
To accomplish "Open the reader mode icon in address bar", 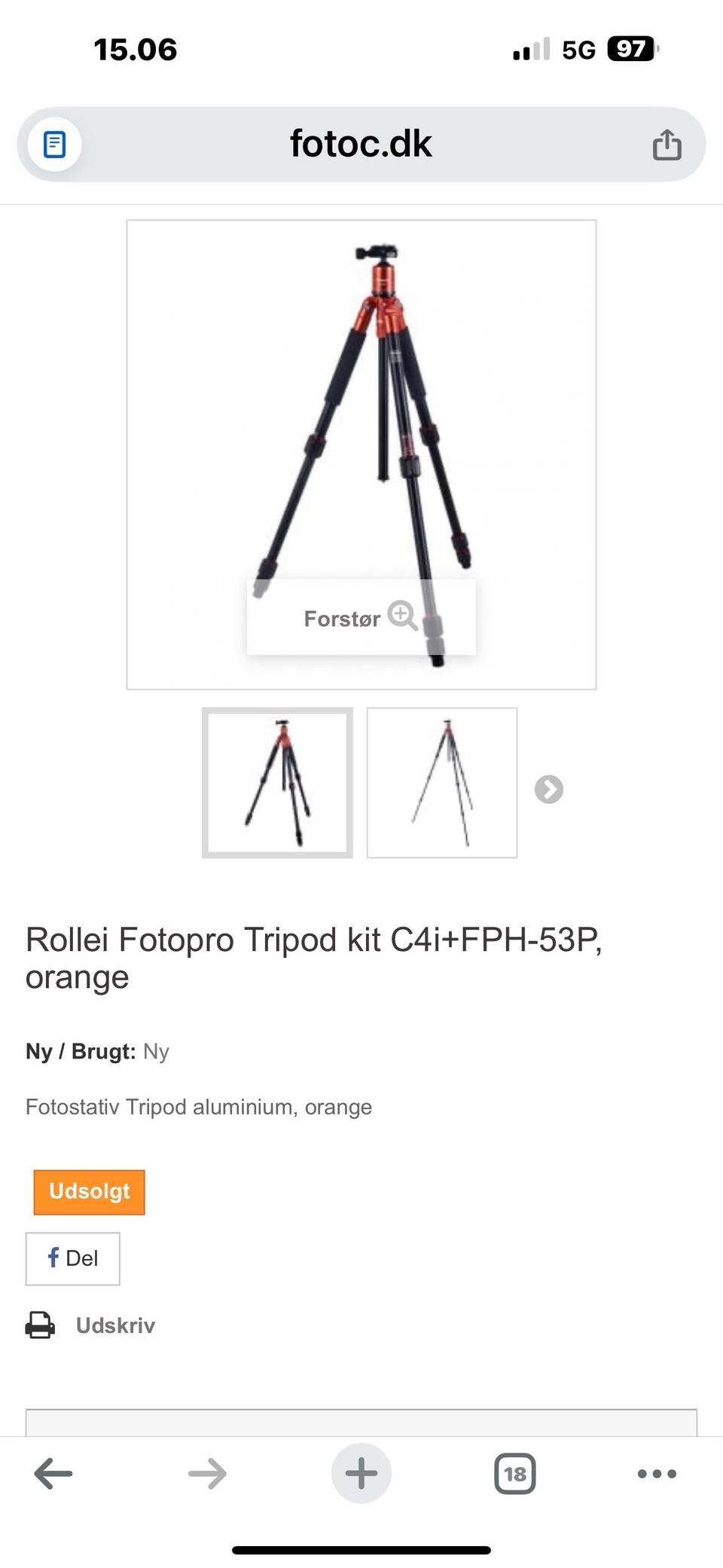I will click(x=54, y=144).
